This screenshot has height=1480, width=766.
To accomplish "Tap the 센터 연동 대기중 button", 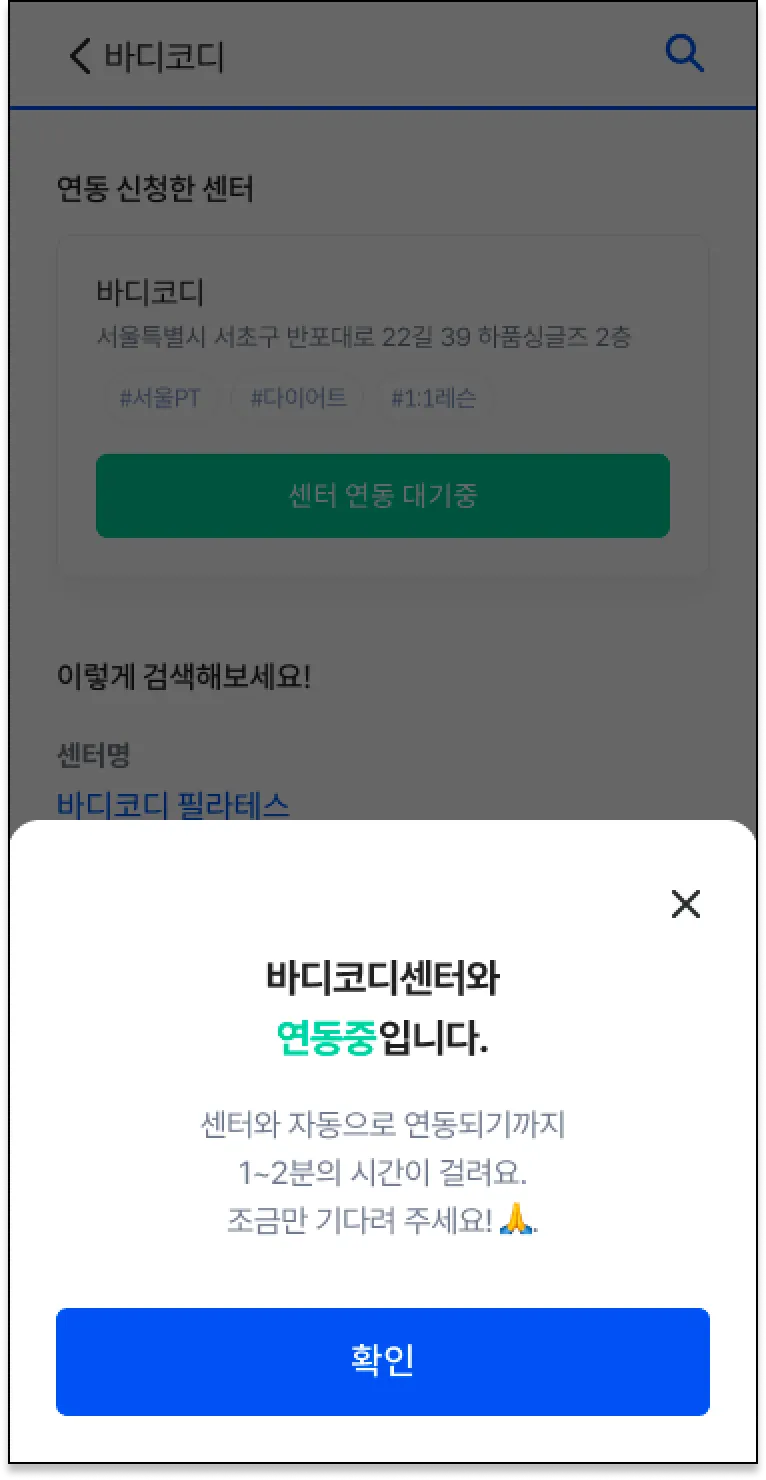I will click(382, 496).
